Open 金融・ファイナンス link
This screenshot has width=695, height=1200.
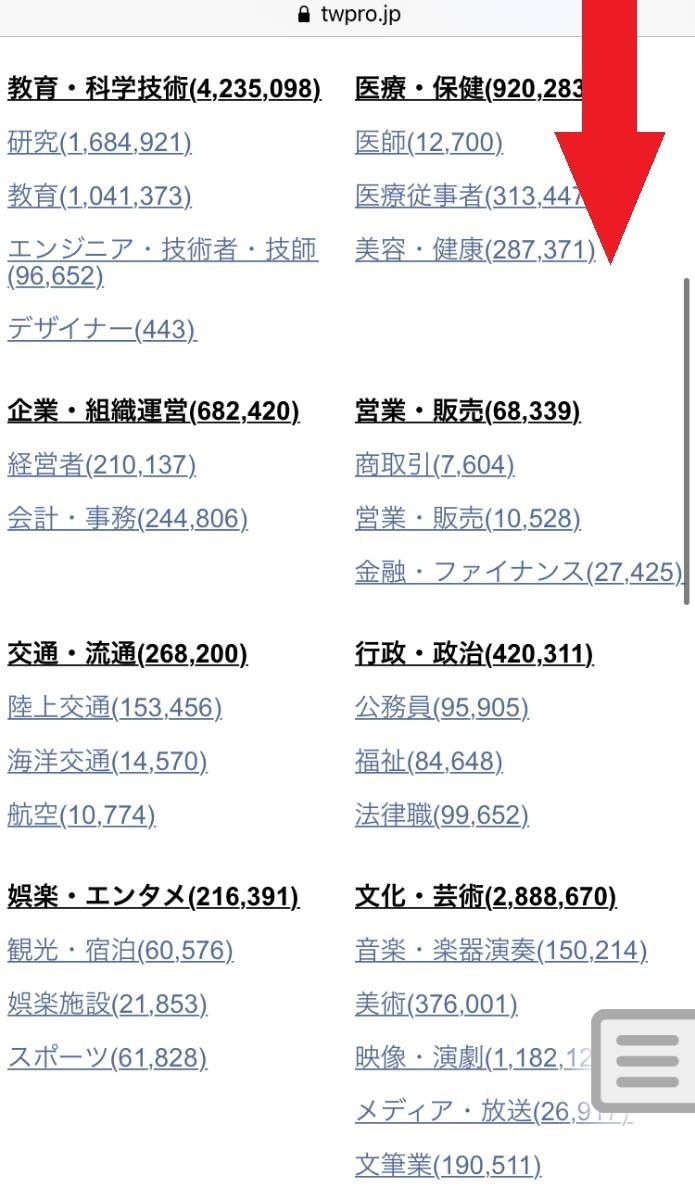click(x=519, y=572)
